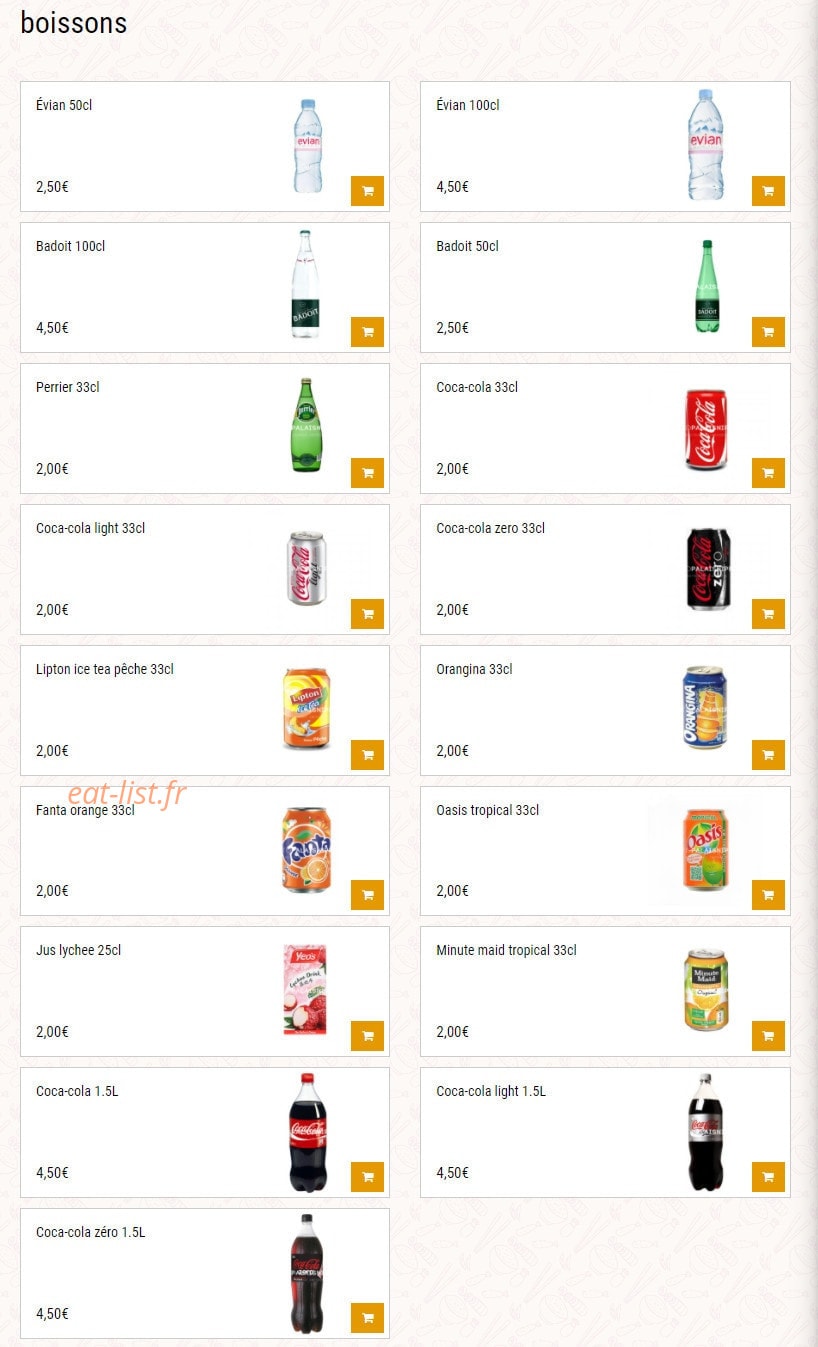Add Évian 50cl to the cart

[367, 191]
